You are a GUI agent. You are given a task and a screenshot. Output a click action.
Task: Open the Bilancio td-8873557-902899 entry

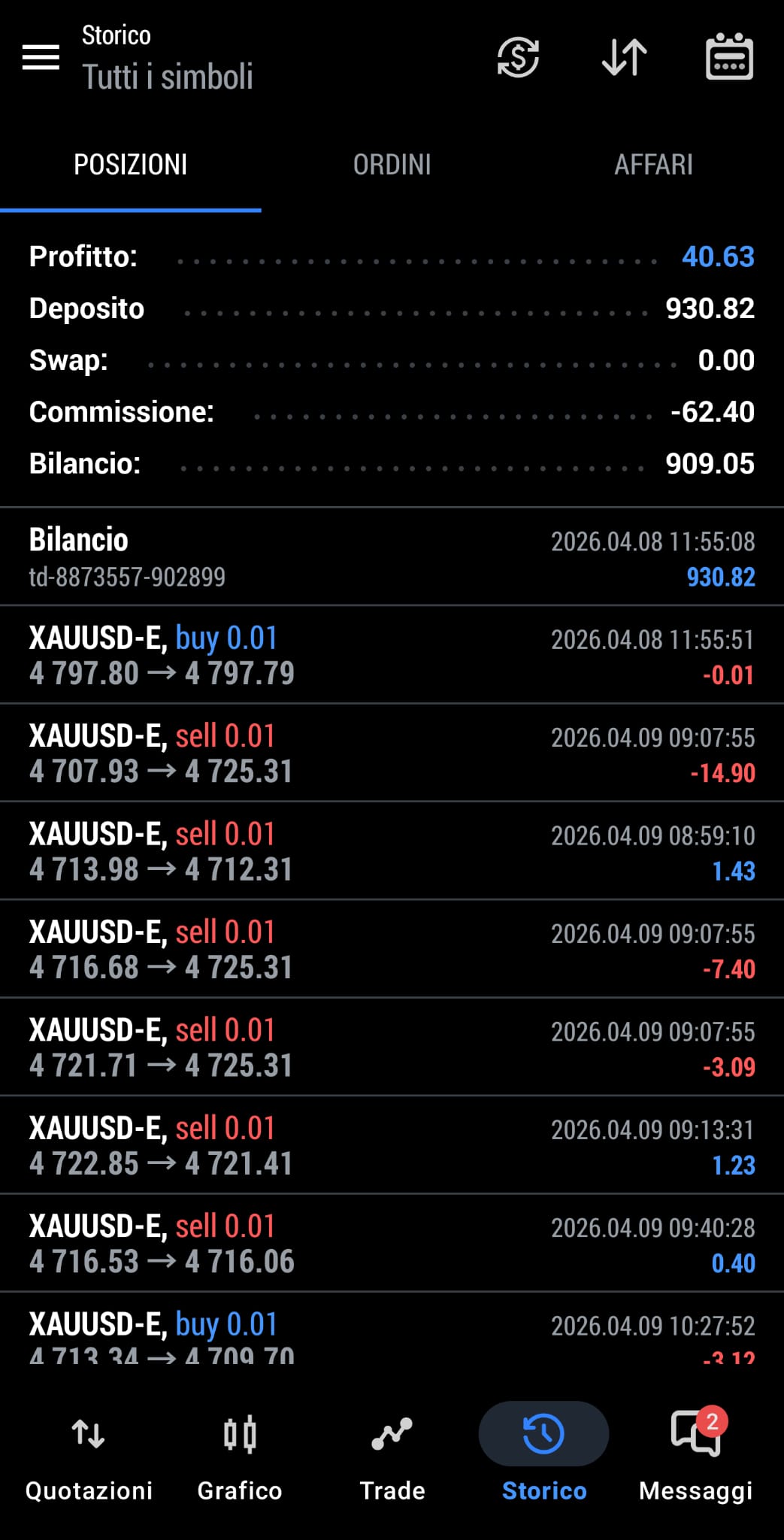point(392,557)
